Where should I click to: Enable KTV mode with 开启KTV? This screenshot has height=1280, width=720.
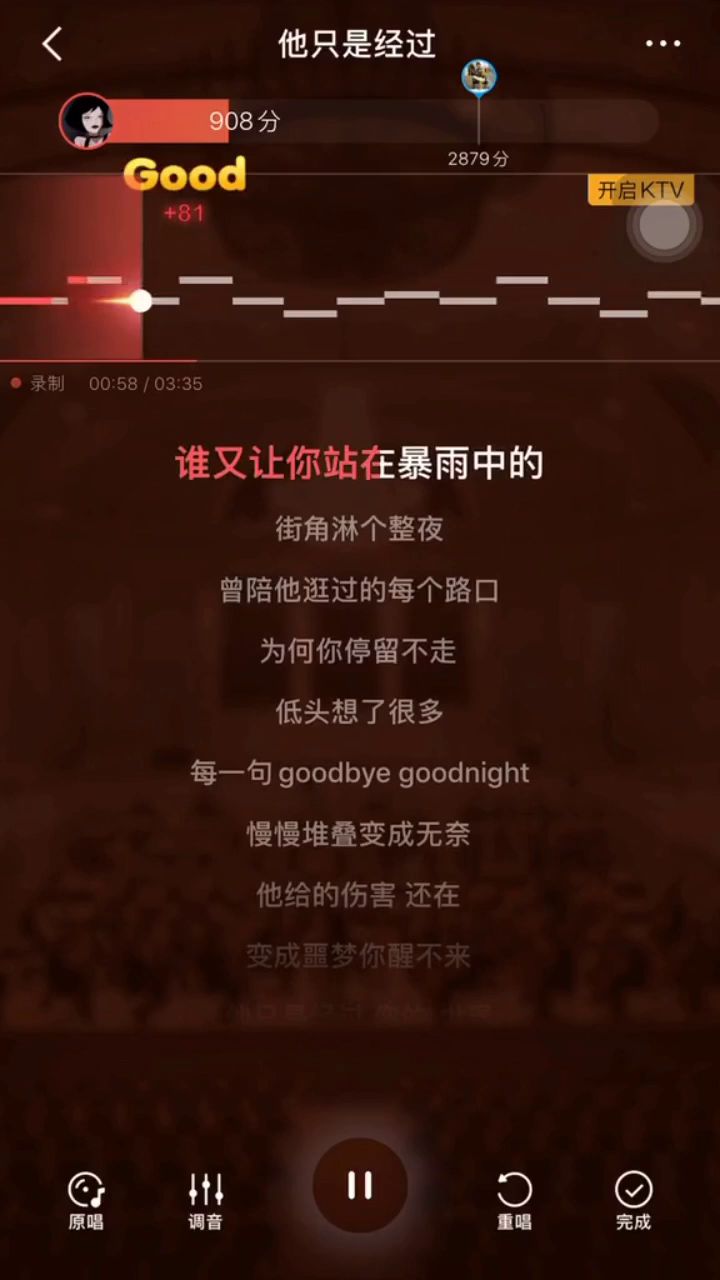640,190
